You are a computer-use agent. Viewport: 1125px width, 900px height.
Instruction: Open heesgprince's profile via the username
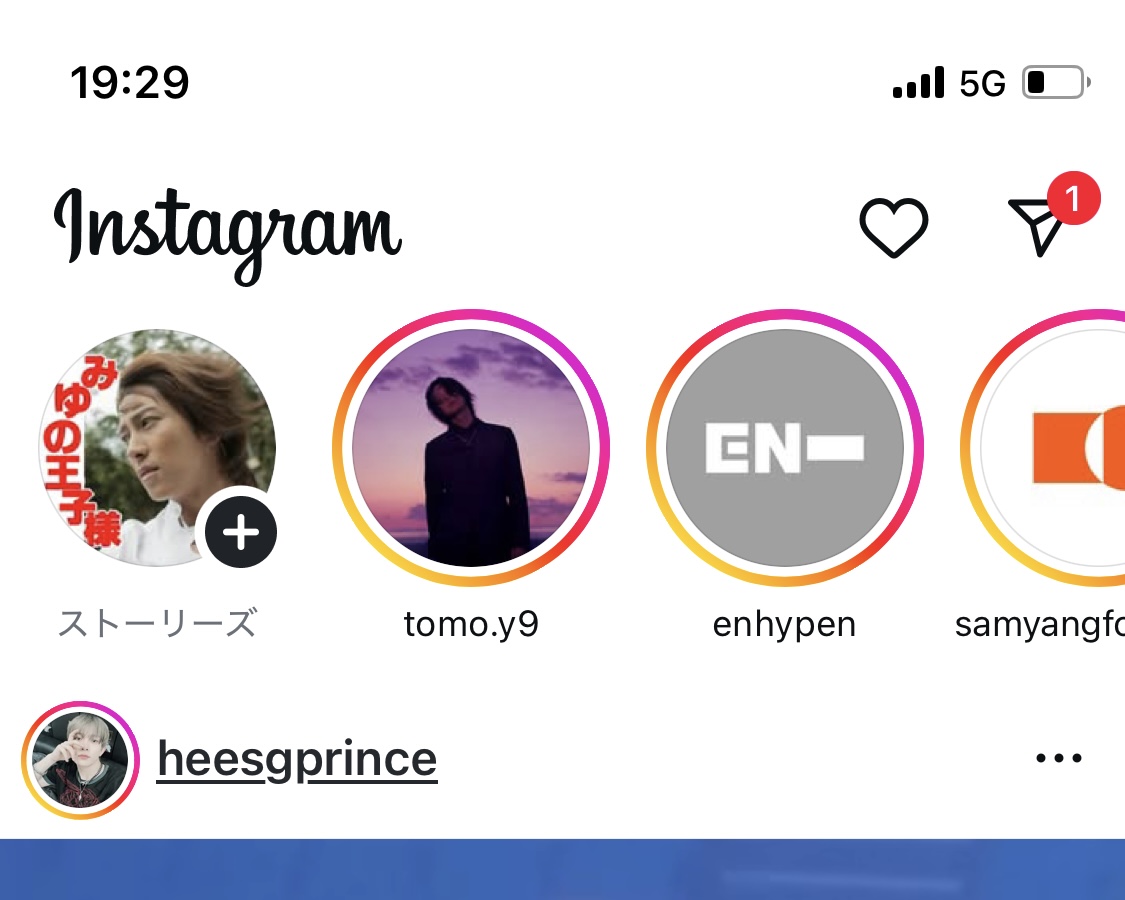coord(297,759)
